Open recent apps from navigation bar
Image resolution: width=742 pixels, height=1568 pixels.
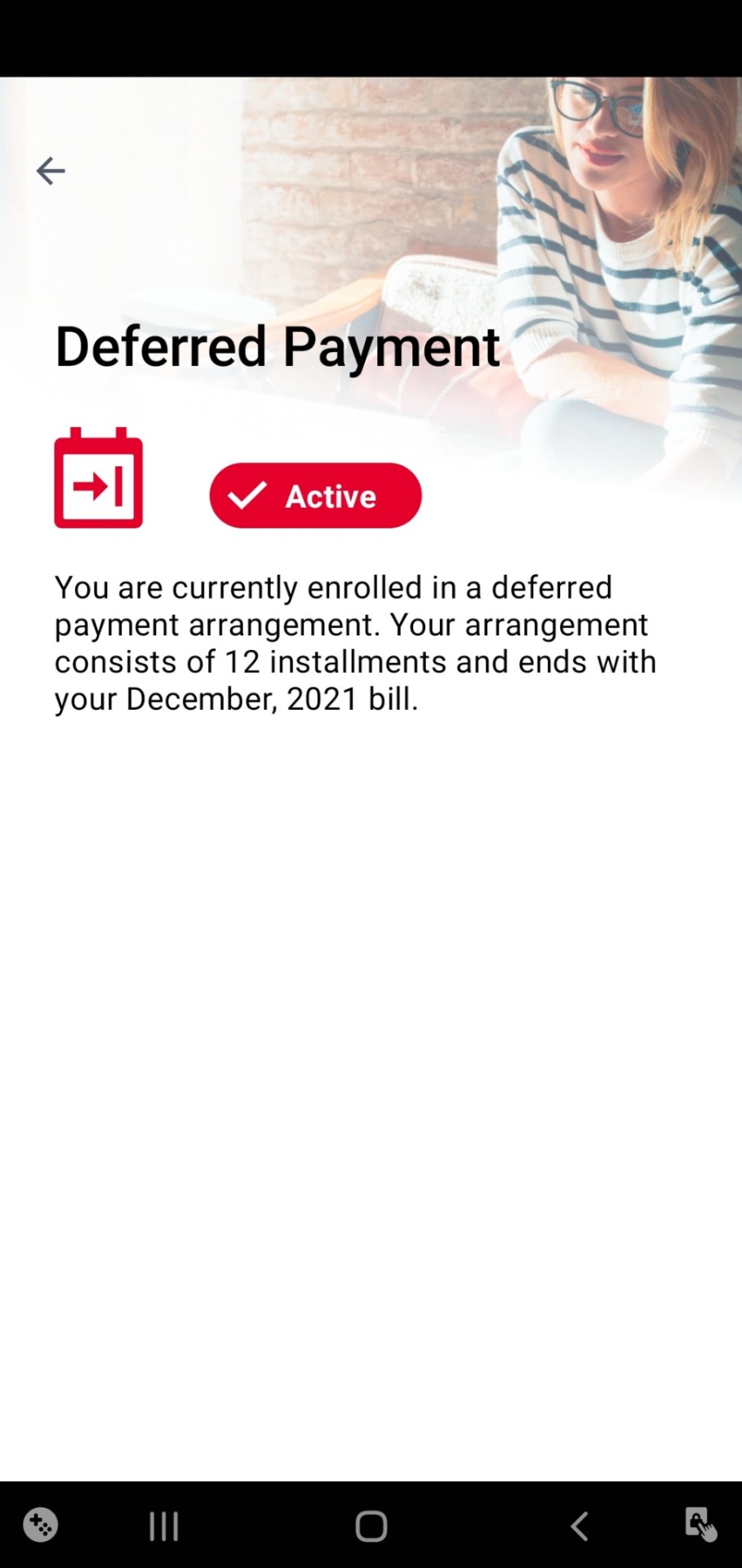tap(163, 1526)
